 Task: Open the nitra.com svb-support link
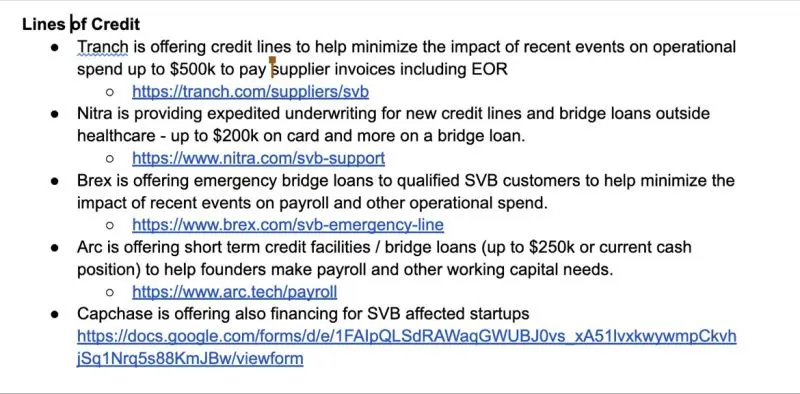[x=258, y=158]
